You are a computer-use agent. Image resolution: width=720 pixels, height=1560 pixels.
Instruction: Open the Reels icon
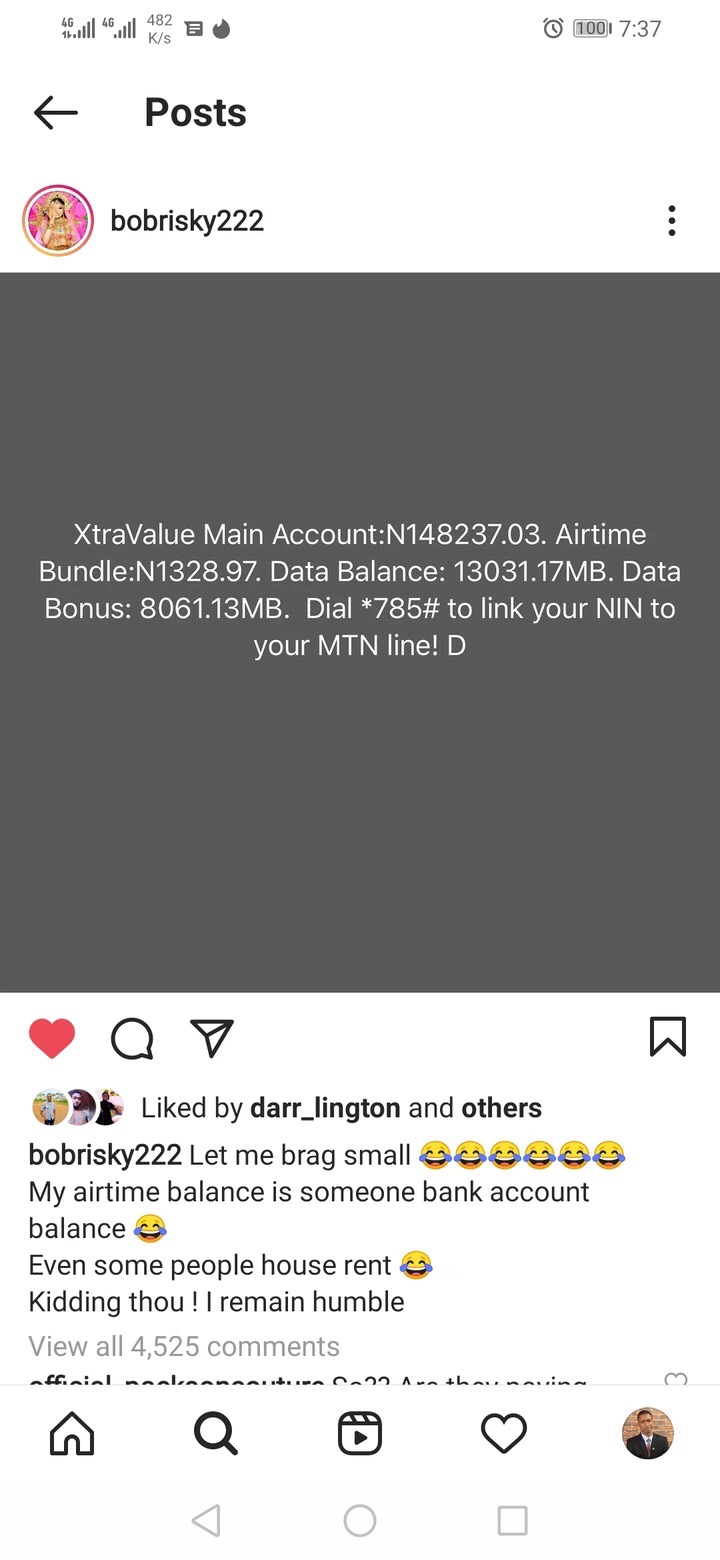[359, 1432]
